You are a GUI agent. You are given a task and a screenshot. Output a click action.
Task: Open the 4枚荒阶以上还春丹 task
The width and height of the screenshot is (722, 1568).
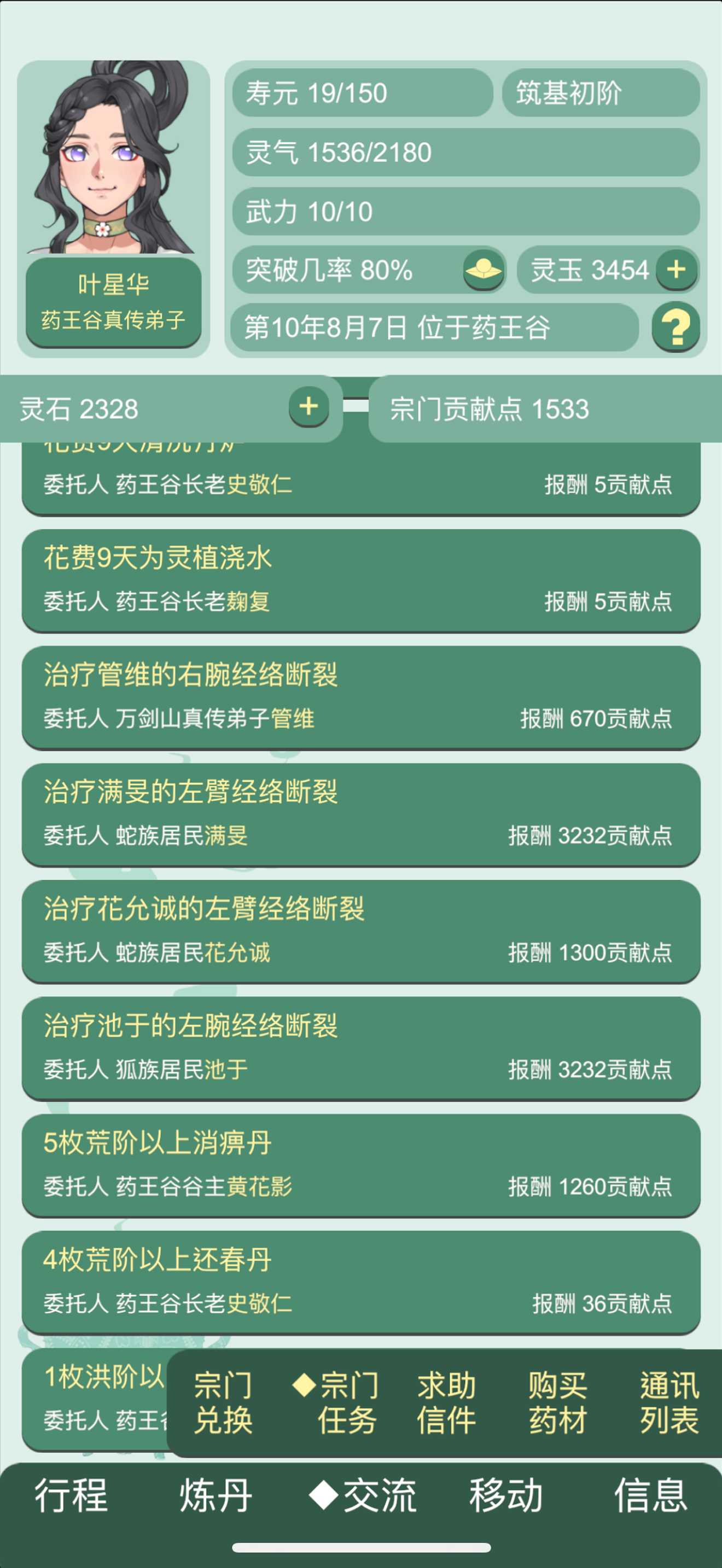(x=361, y=1282)
